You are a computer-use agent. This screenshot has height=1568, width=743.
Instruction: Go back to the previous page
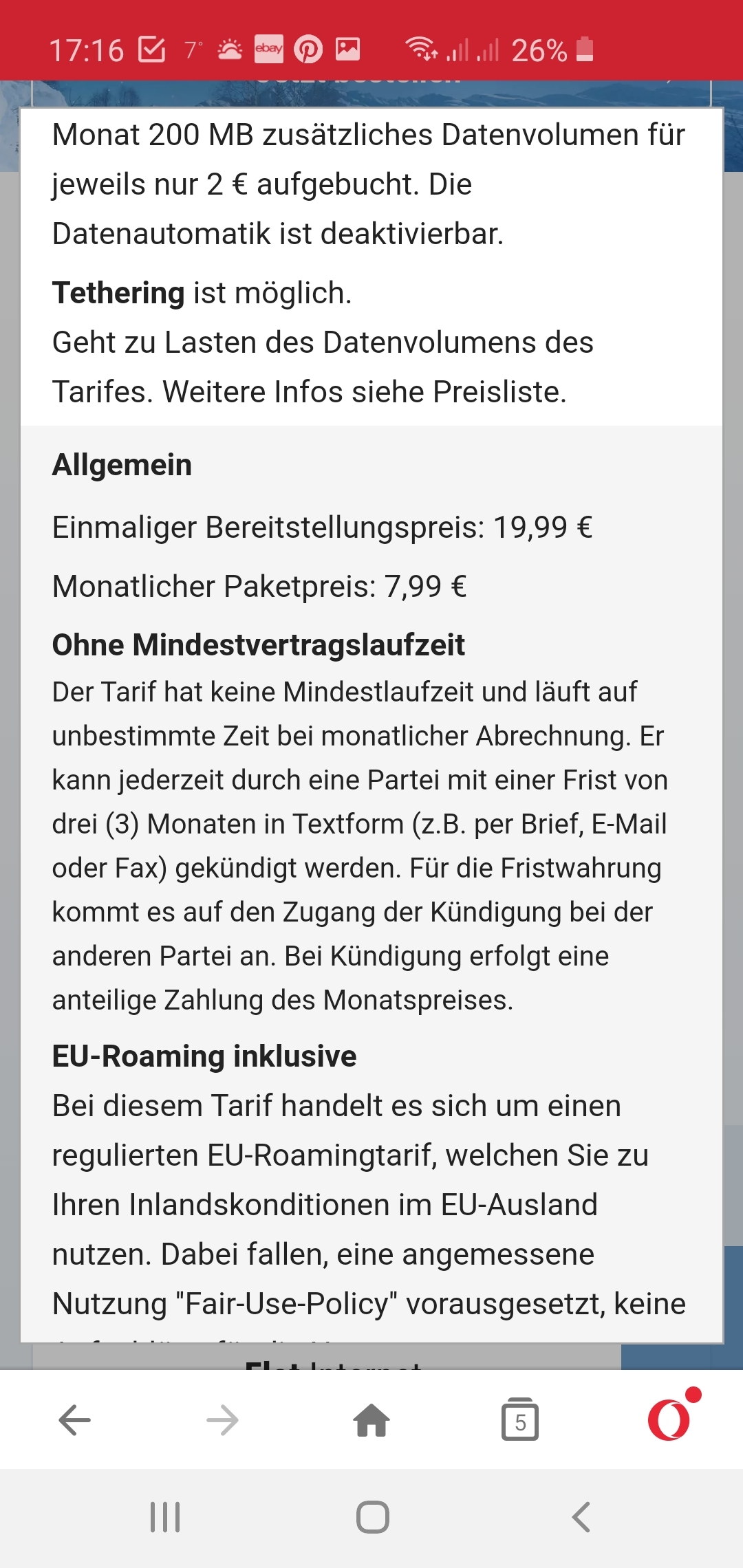point(74,1419)
